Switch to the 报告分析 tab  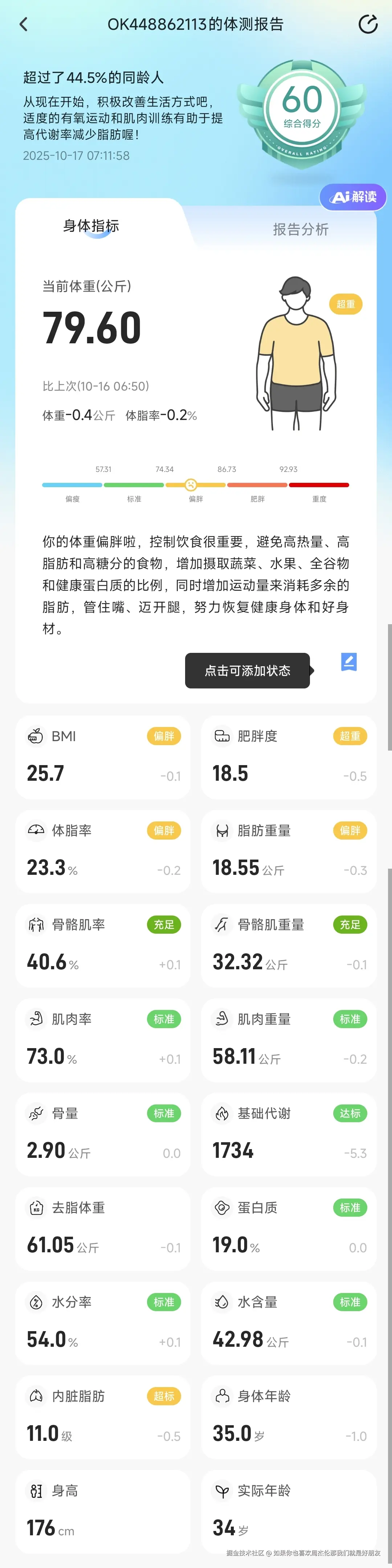point(300,230)
